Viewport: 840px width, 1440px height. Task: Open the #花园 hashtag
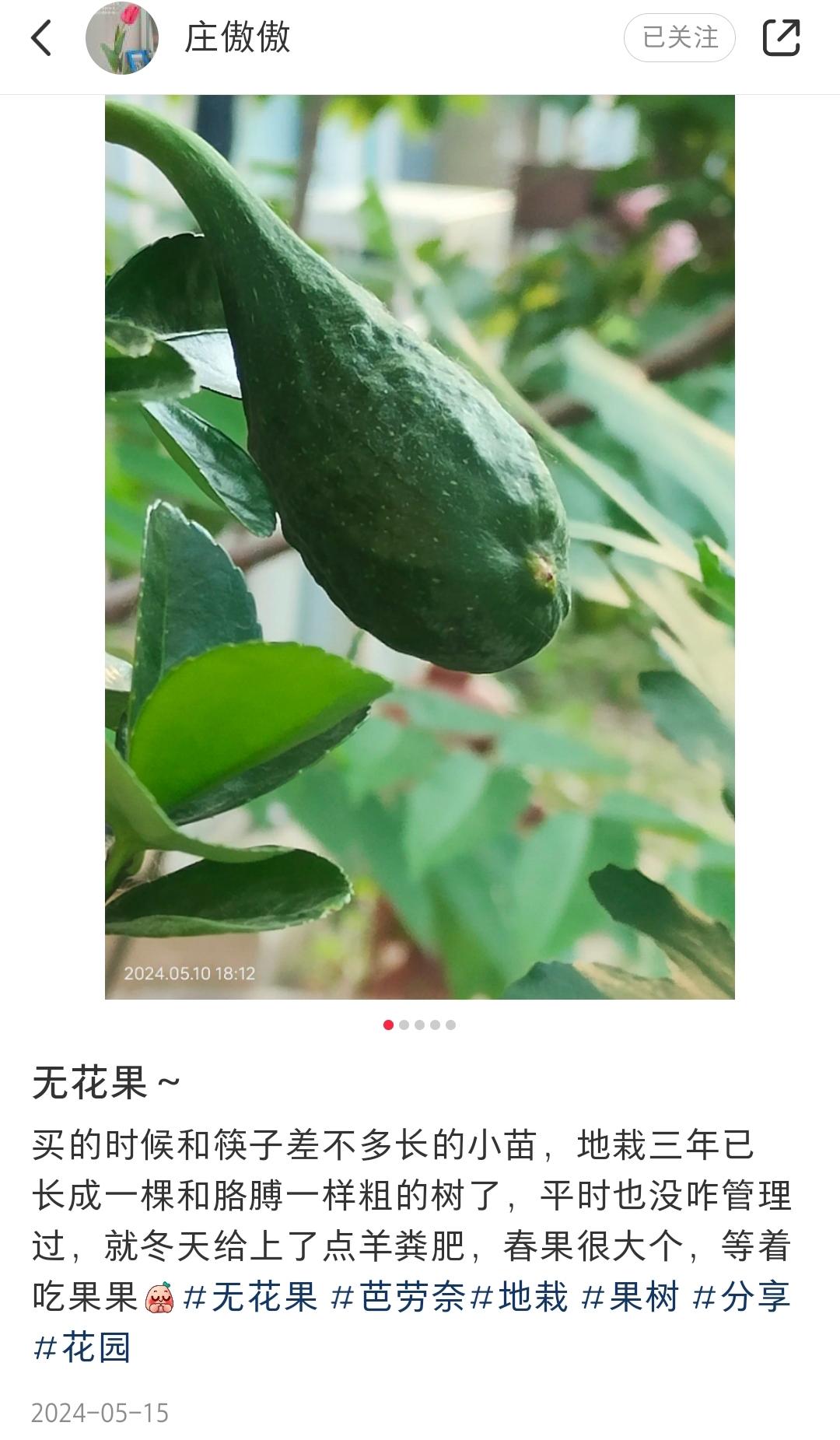[82, 1347]
